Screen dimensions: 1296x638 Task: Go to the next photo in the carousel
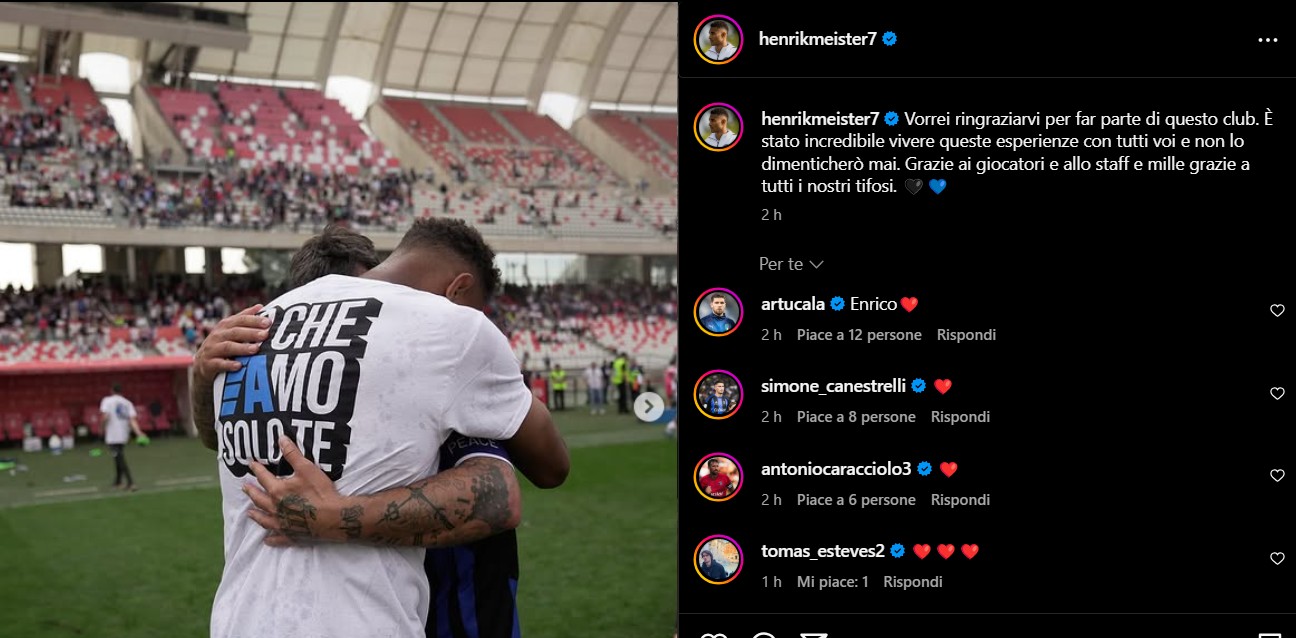[x=648, y=406]
